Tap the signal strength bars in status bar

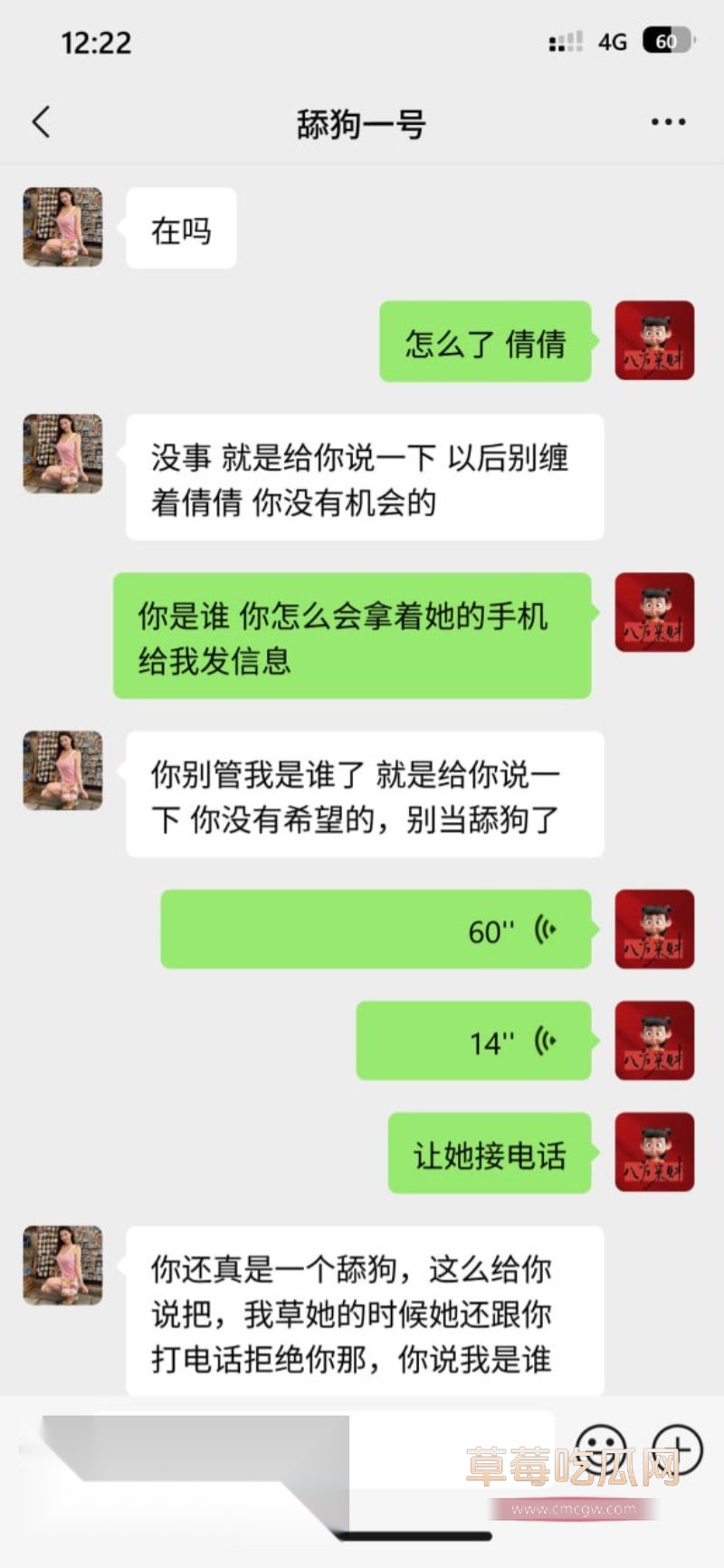click(566, 42)
